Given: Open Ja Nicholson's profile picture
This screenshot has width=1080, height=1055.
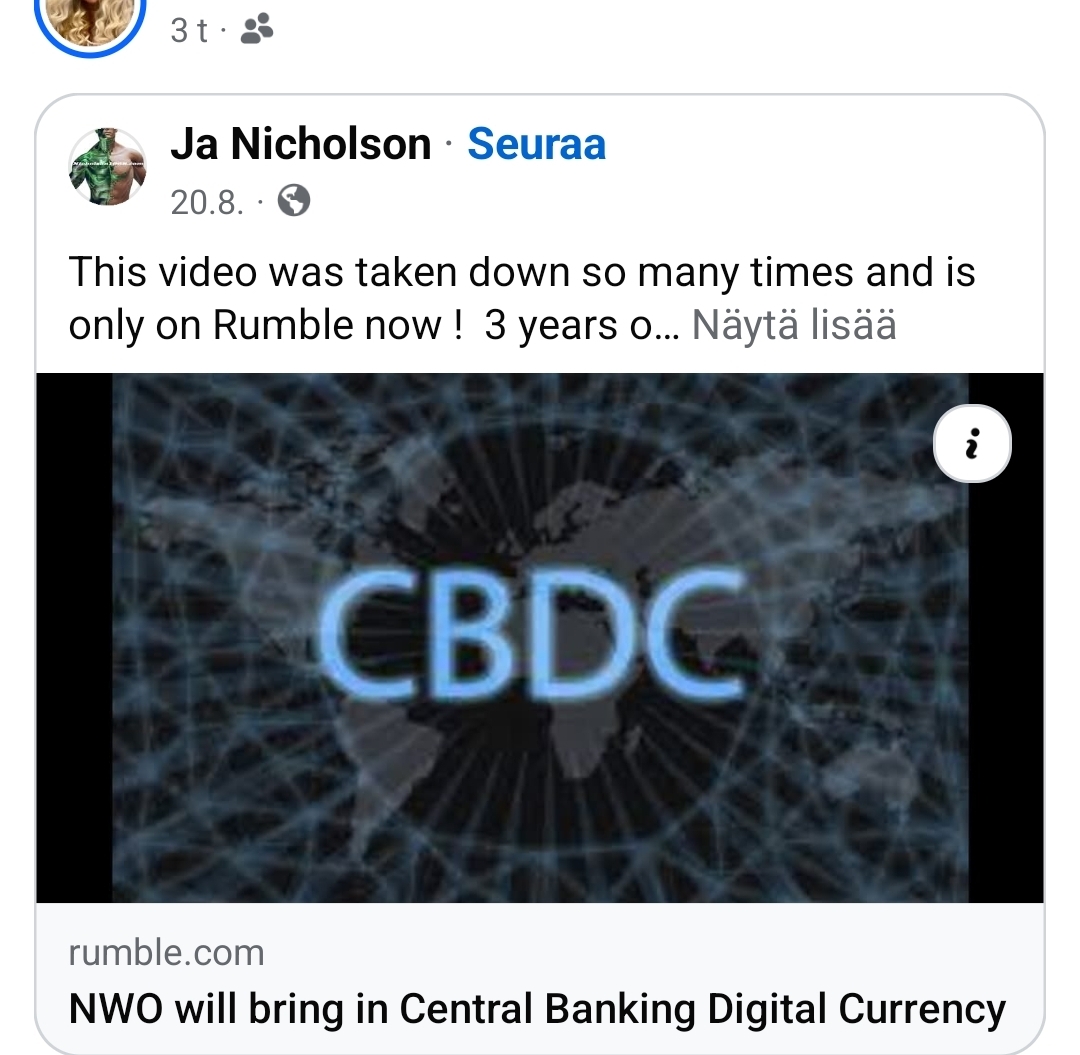Looking at the screenshot, I should pos(107,166).
